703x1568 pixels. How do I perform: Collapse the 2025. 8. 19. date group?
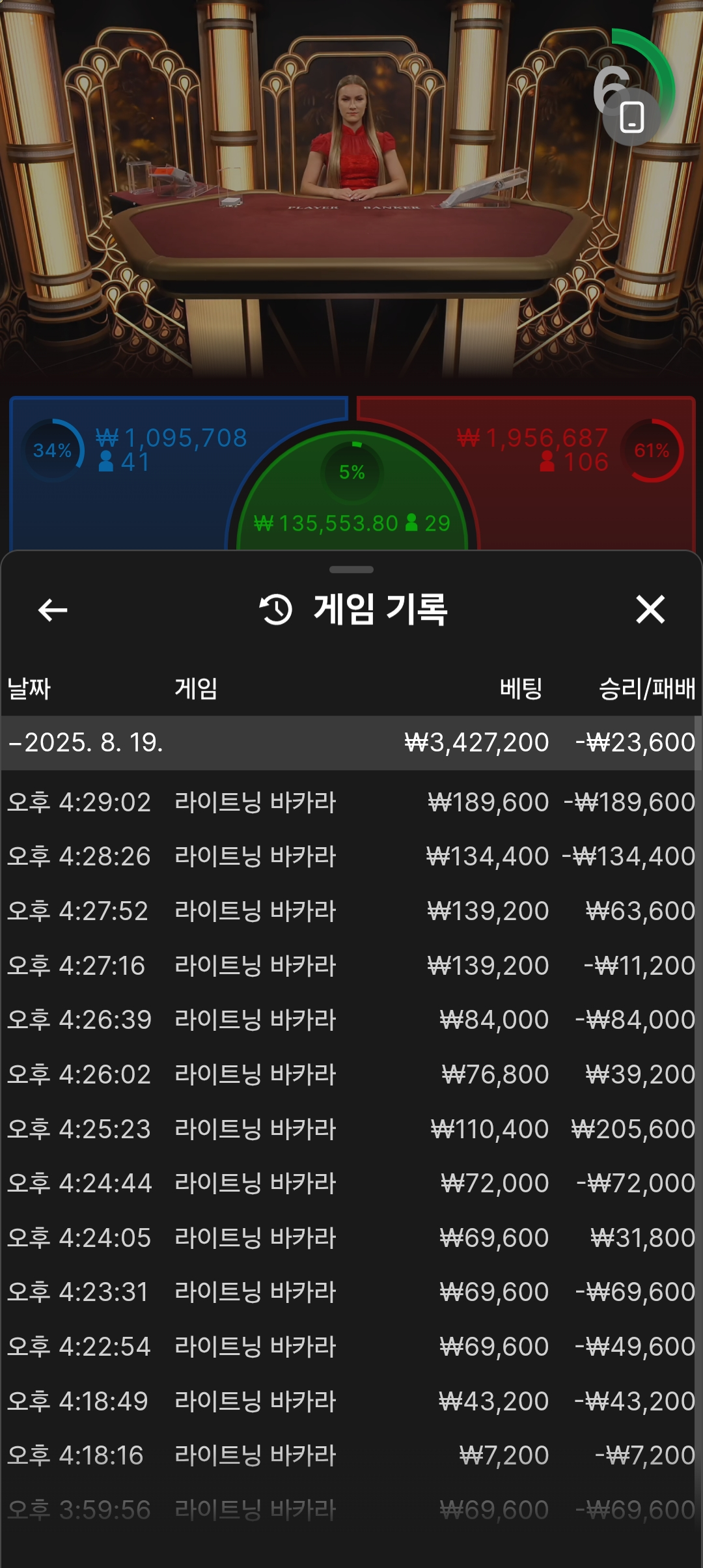point(85,743)
